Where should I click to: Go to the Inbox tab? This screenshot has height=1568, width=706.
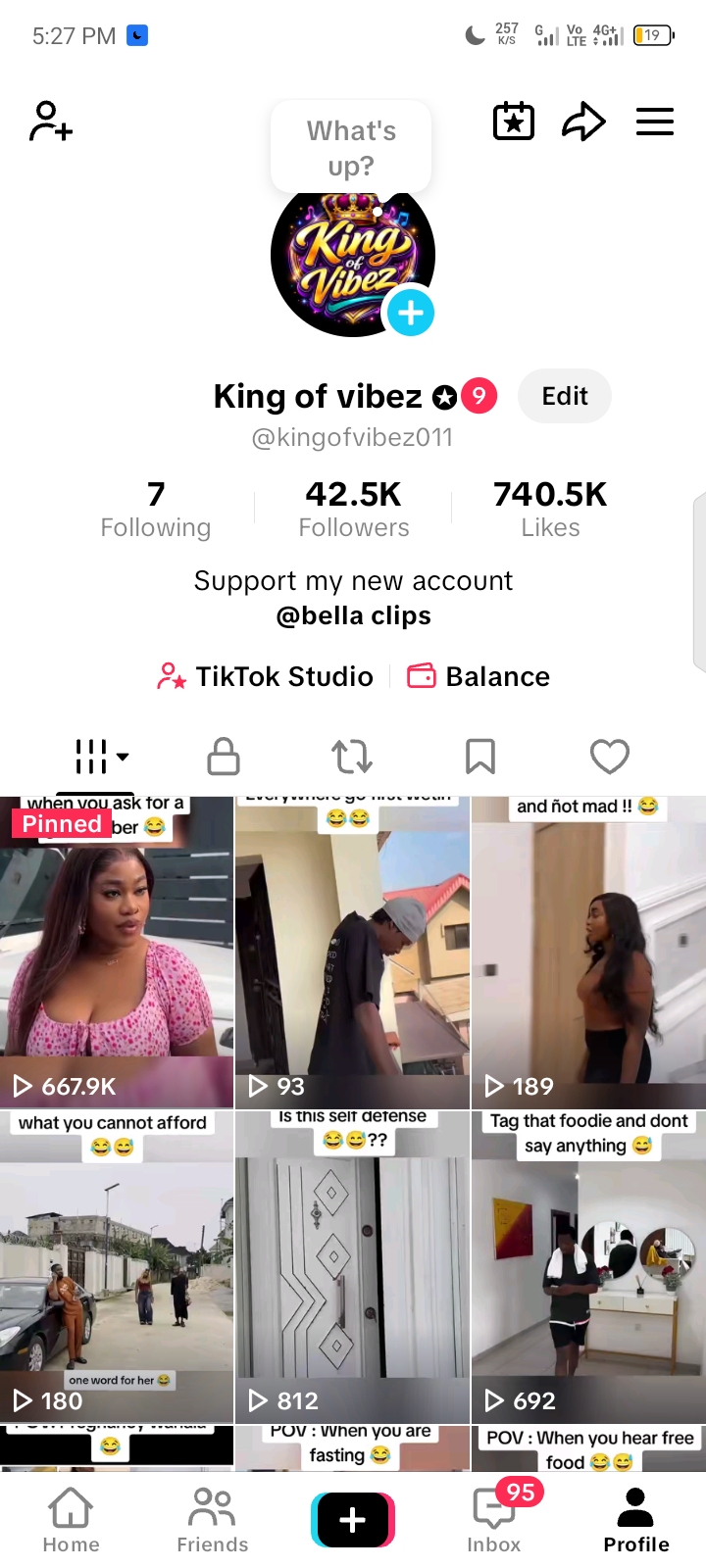494,1519
